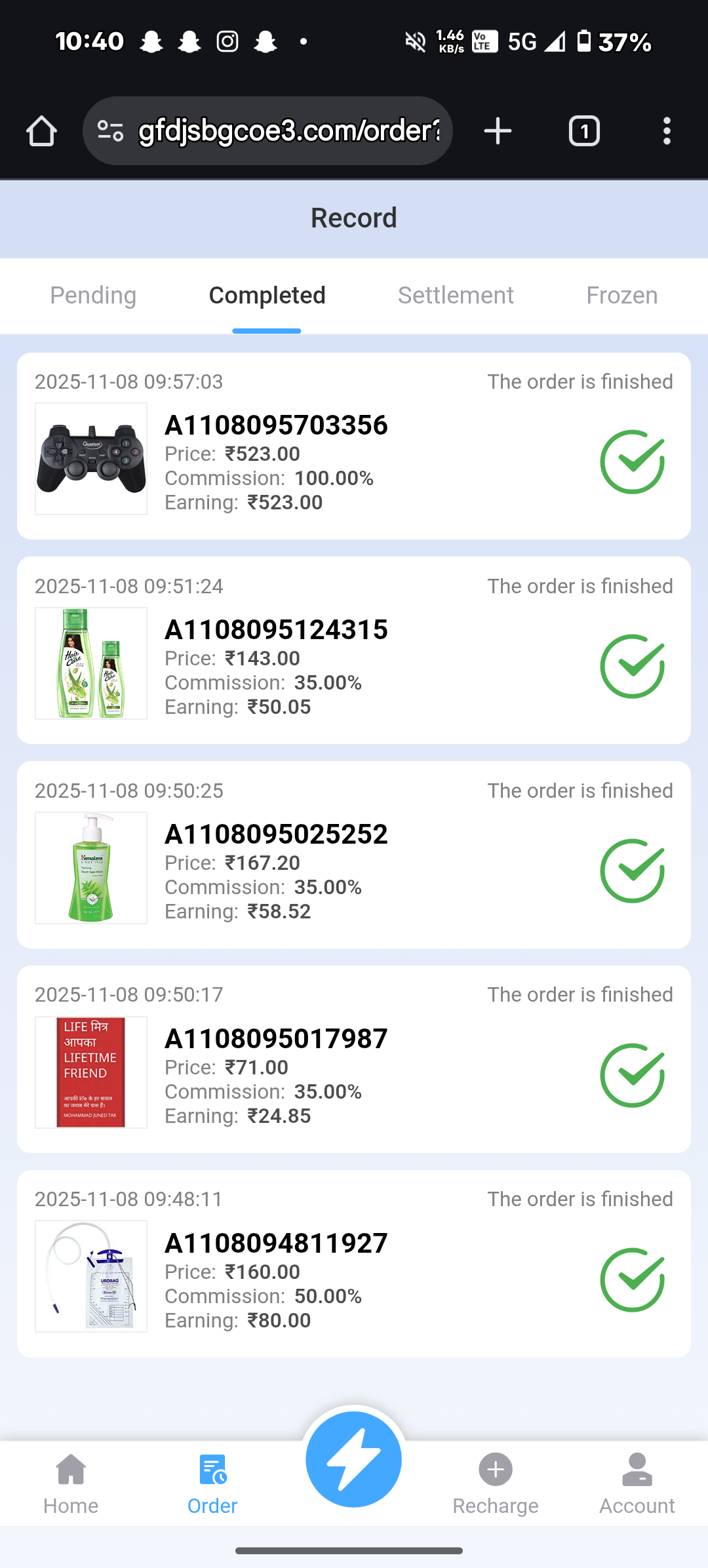This screenshot has height=1568, width=708.
Task: Switch to the Pending tab
Action: [93, 296]
